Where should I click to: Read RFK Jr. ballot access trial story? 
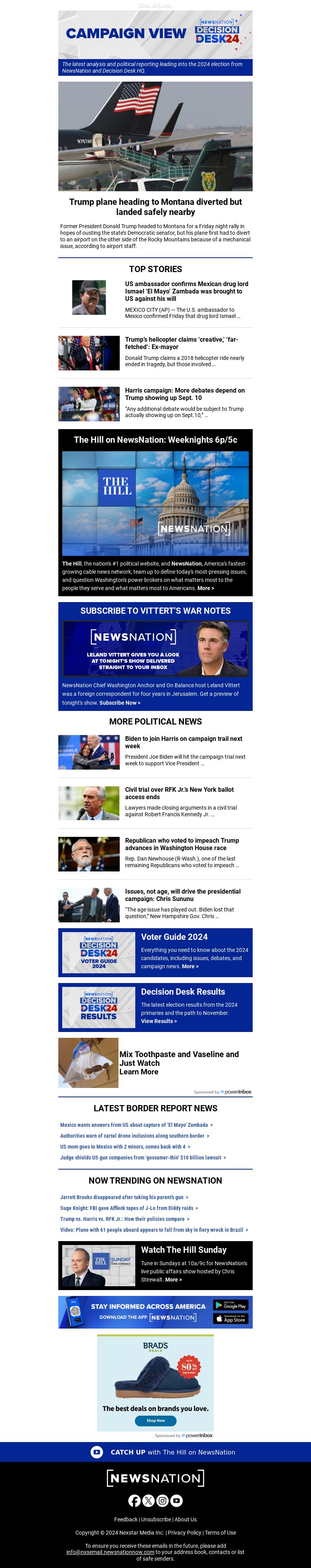coord(179,793)
